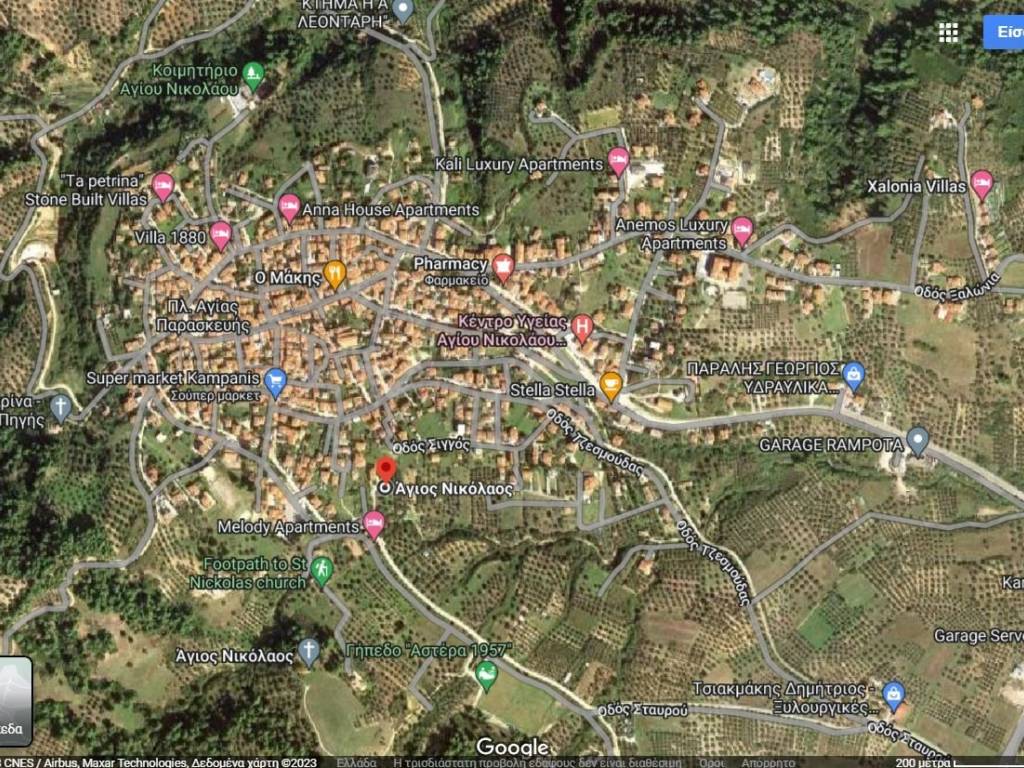1024x768 pixels.
Task: Tap the Villa 1880 hotel pin
Action: point(221,236)
